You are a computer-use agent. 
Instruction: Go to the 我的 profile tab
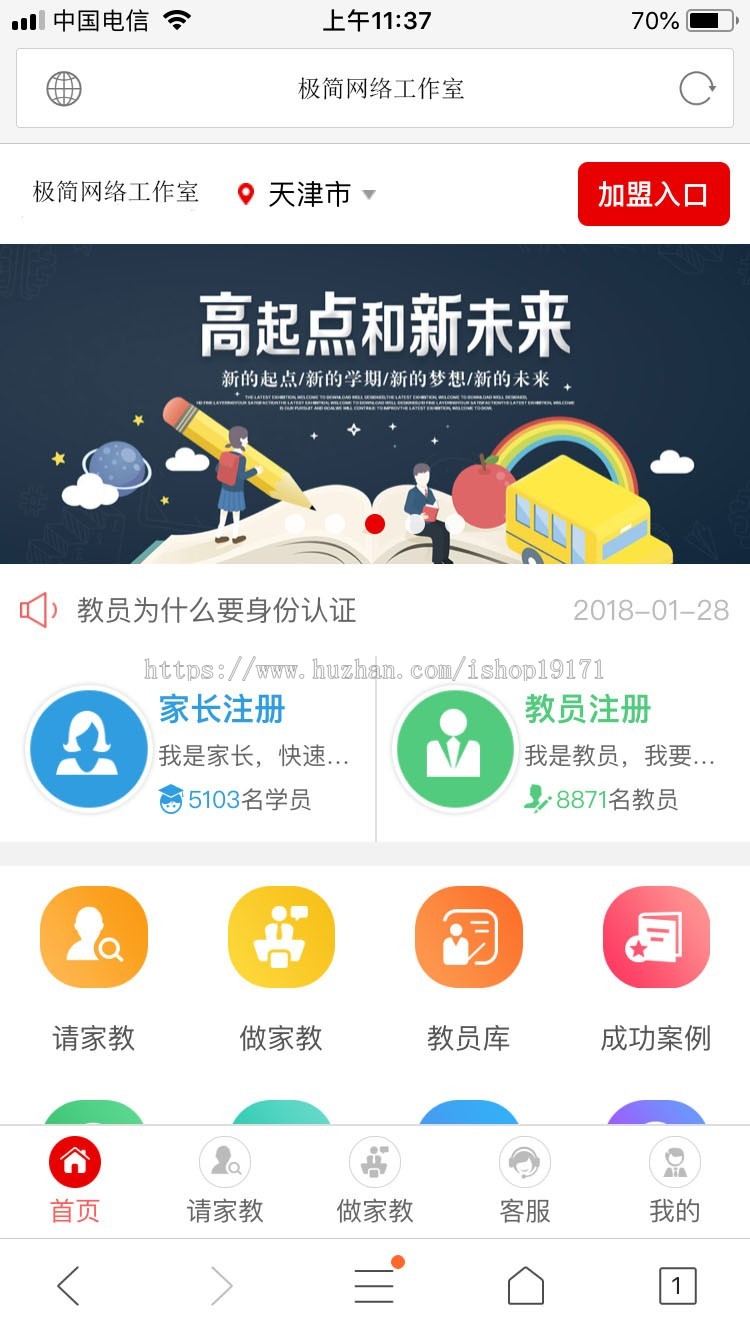pyautogui.click(x=675, y=1182)
